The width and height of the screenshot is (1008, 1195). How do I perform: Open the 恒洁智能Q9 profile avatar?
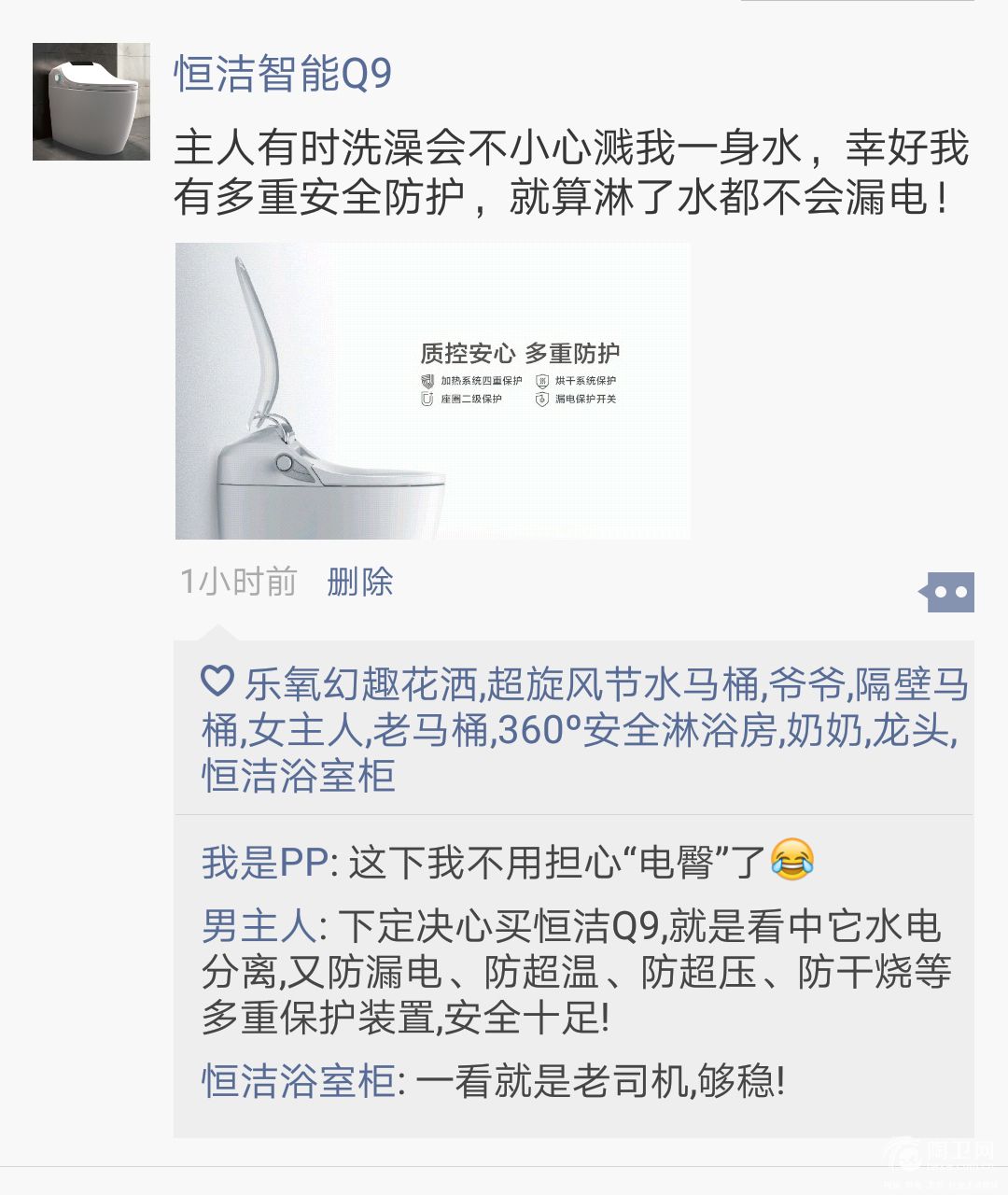pos(91,101)
